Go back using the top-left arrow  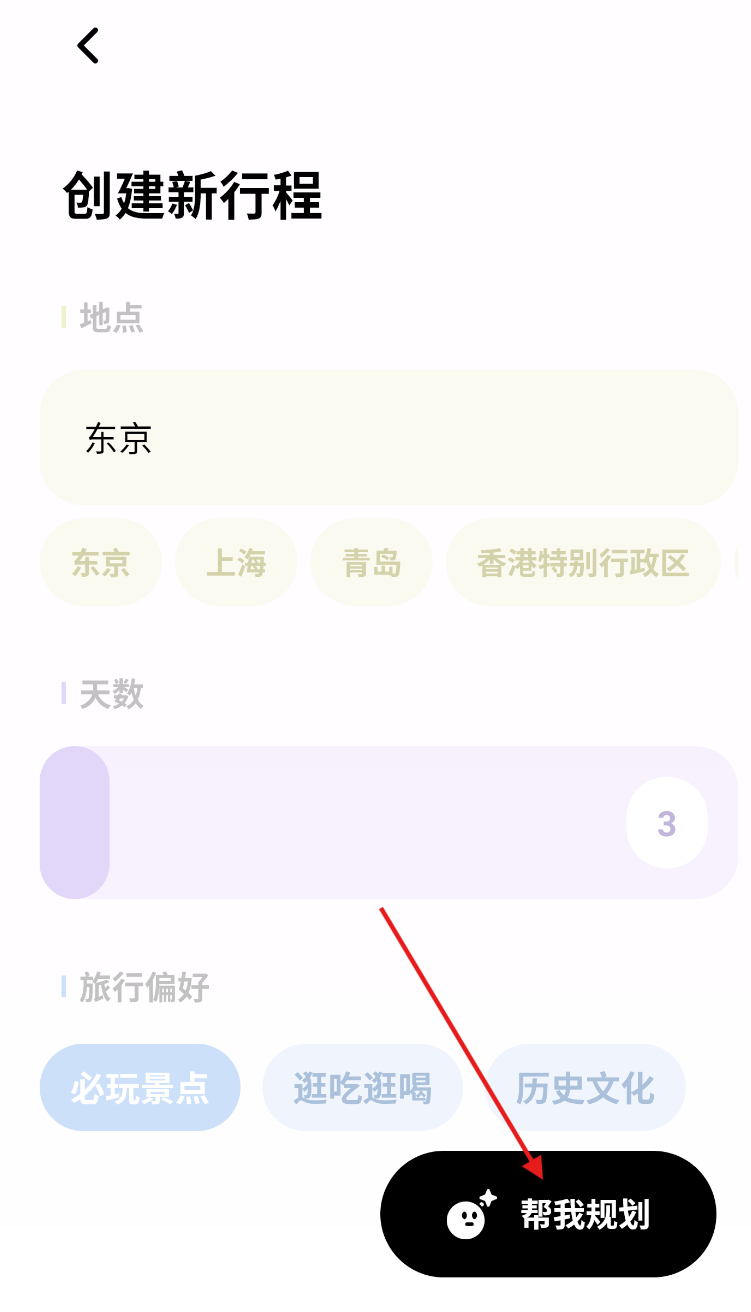[x=88, y=46]
